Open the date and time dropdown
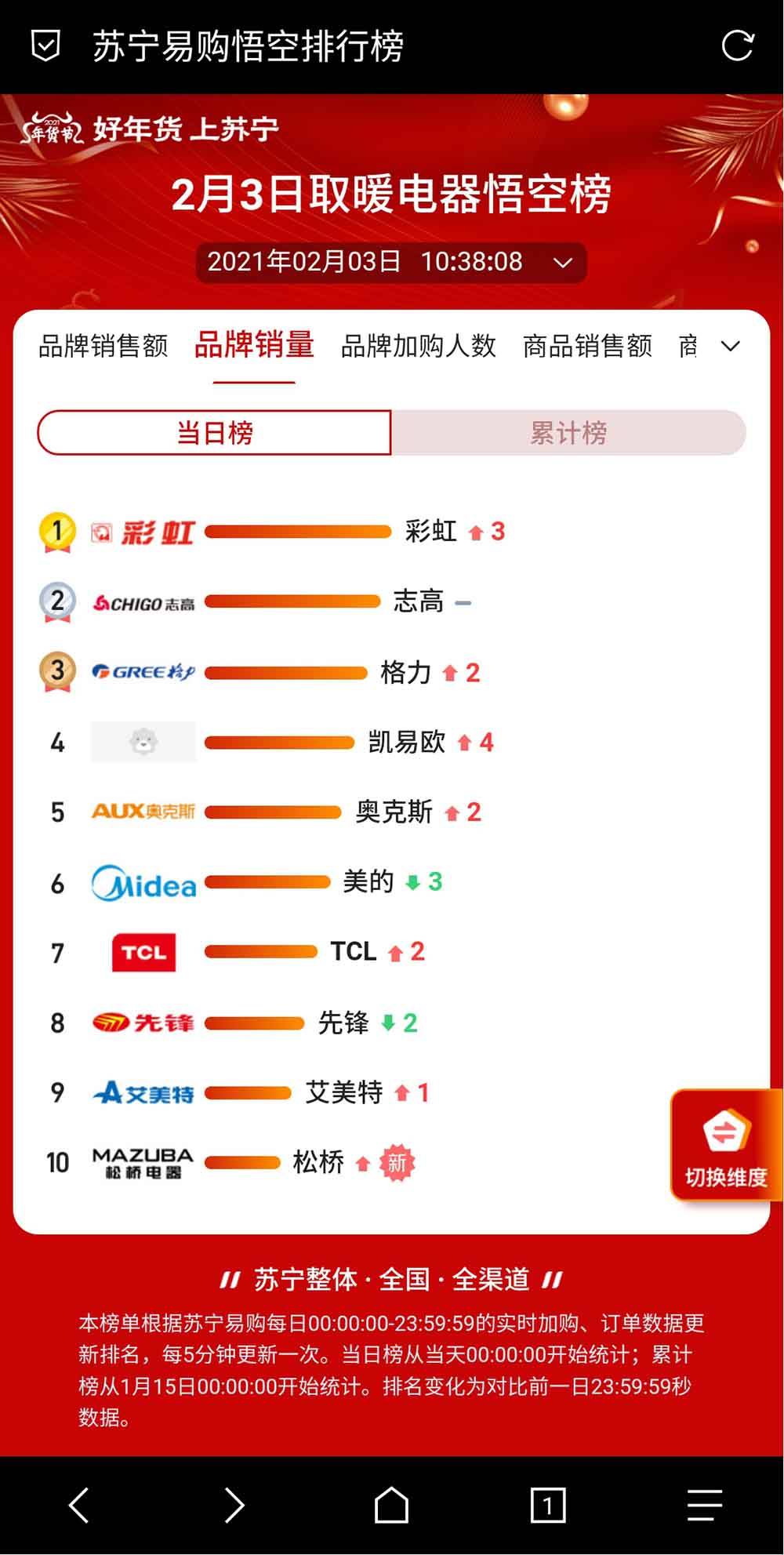Screen dimensions: 784x1555 391,262
